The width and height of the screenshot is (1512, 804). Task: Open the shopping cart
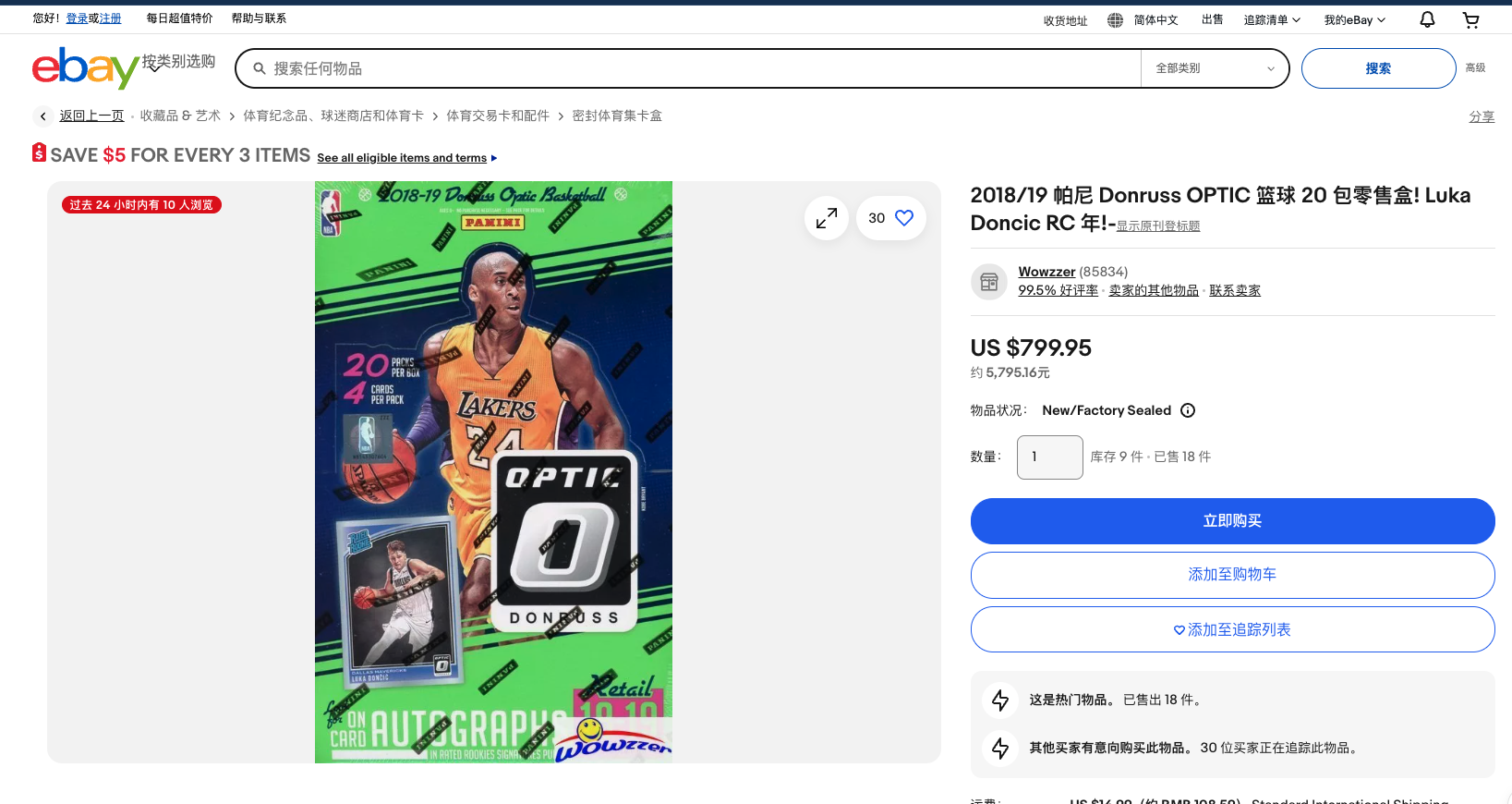click(1471, 19)
